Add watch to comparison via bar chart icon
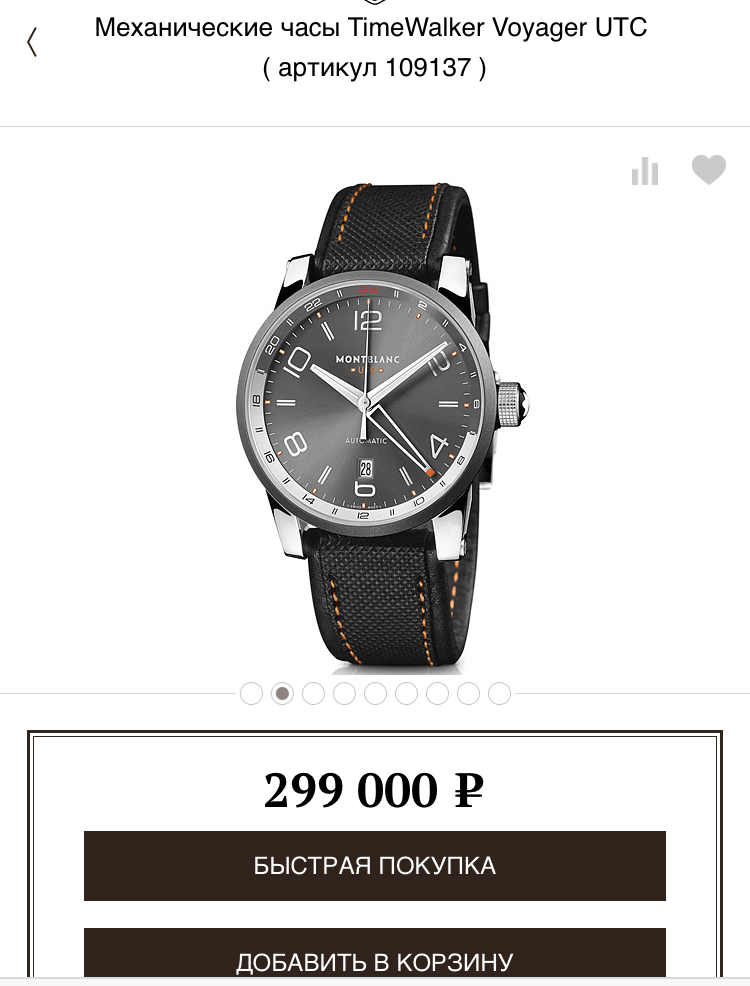The image size is (750, 986). (x=645, y=172)
